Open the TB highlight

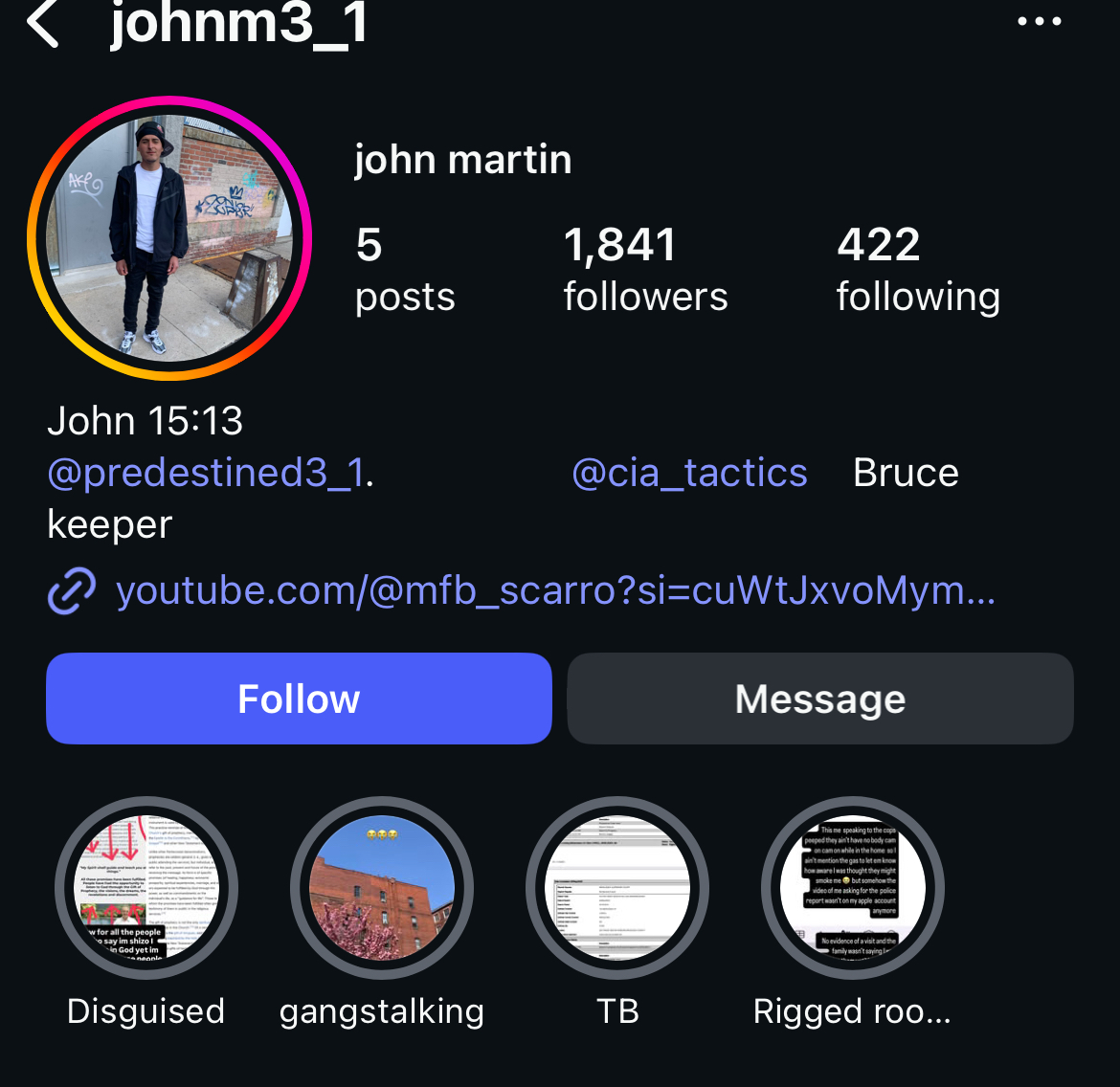617,888
